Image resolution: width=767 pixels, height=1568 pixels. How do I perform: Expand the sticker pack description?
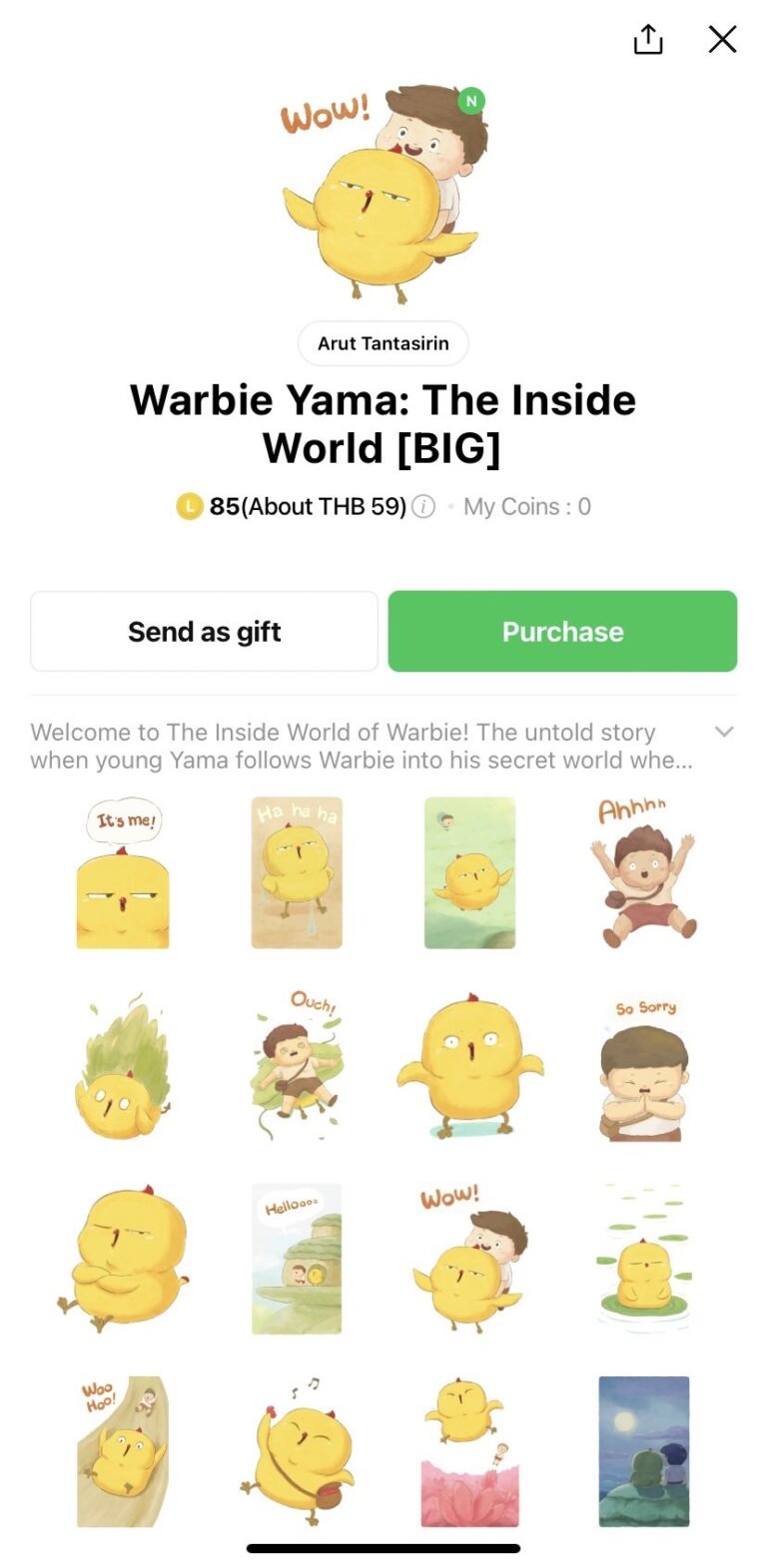pos(725,733)
